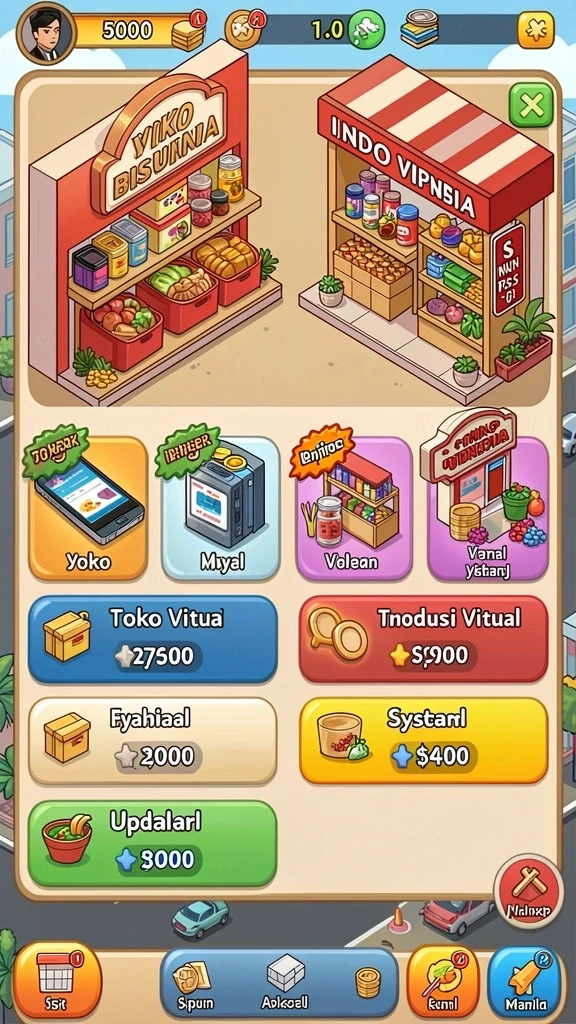This screenshot has height=1024, width=576.
Task: Open the player avatar profile
Action: click(x=46, y=33)
